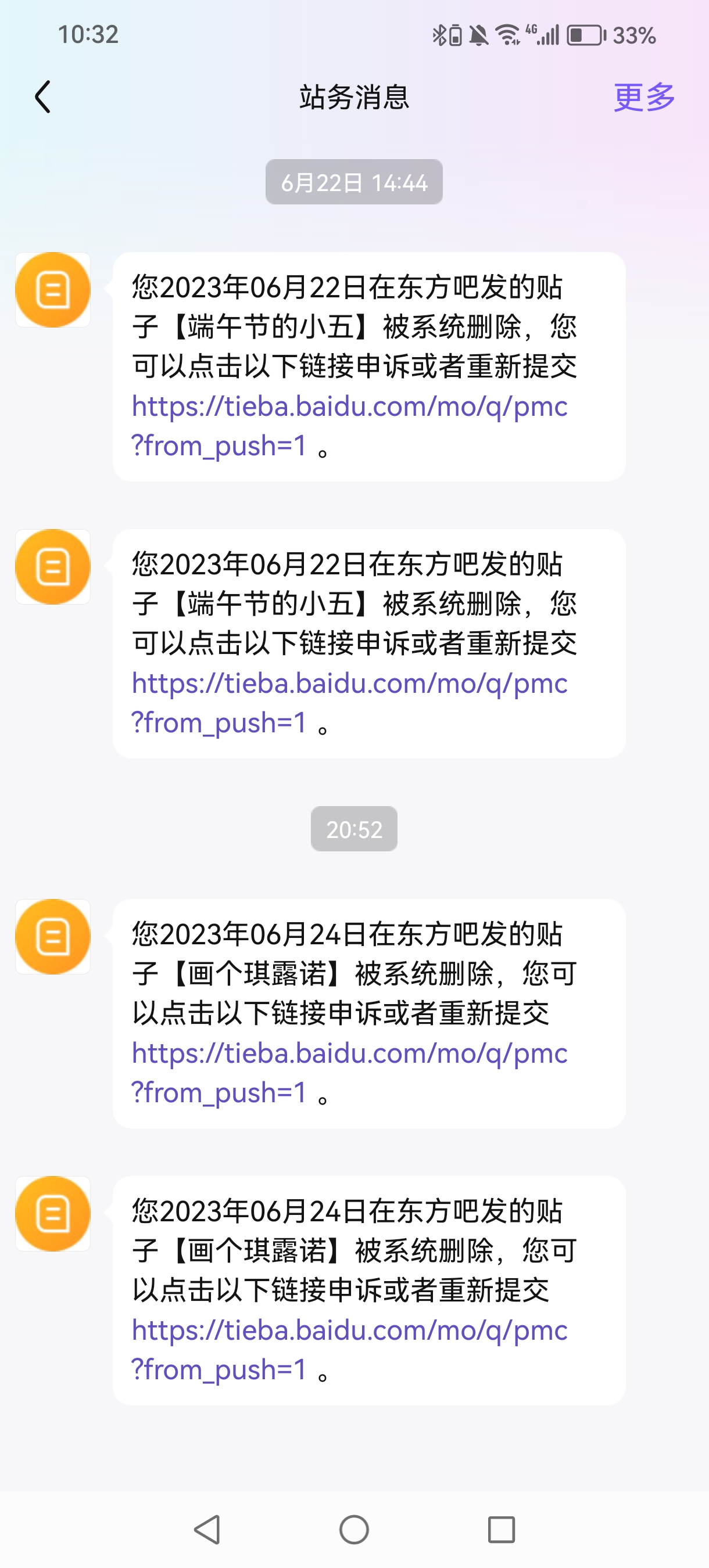
Task: Tap the avatar icon beside the second 端午节 message
Action: tap(52, 567)
